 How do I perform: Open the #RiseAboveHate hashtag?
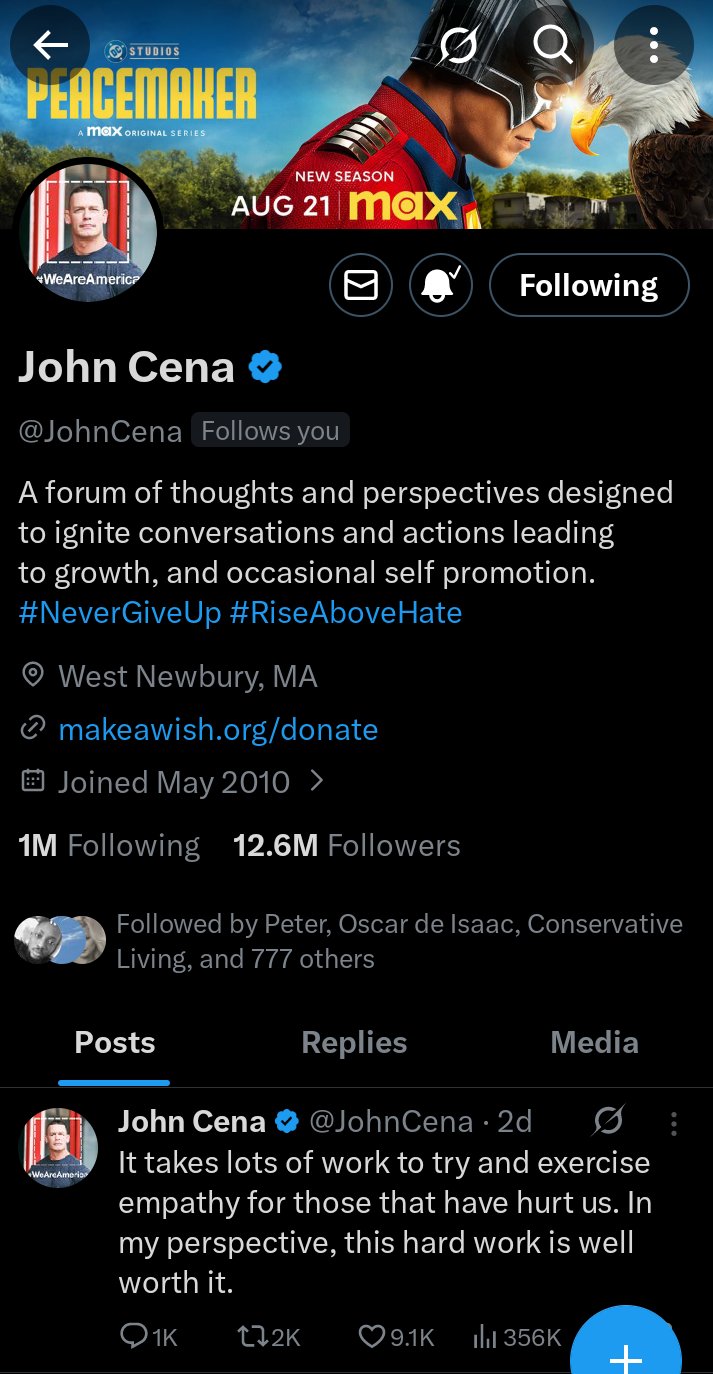tap(346, 612)
